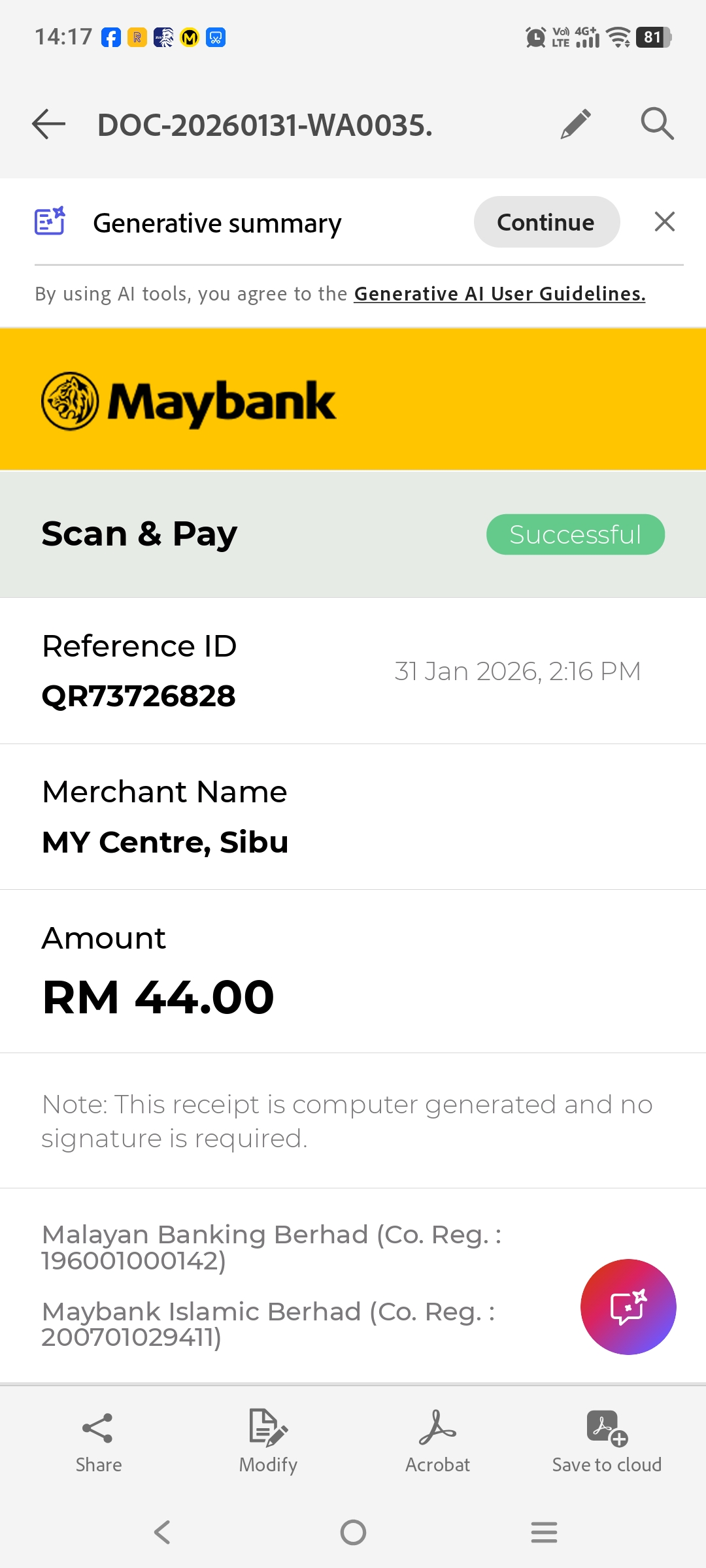The height and width of the screenshot is (1568, 706).
Task: Go back from the document viewer
Action: point(49,124)
